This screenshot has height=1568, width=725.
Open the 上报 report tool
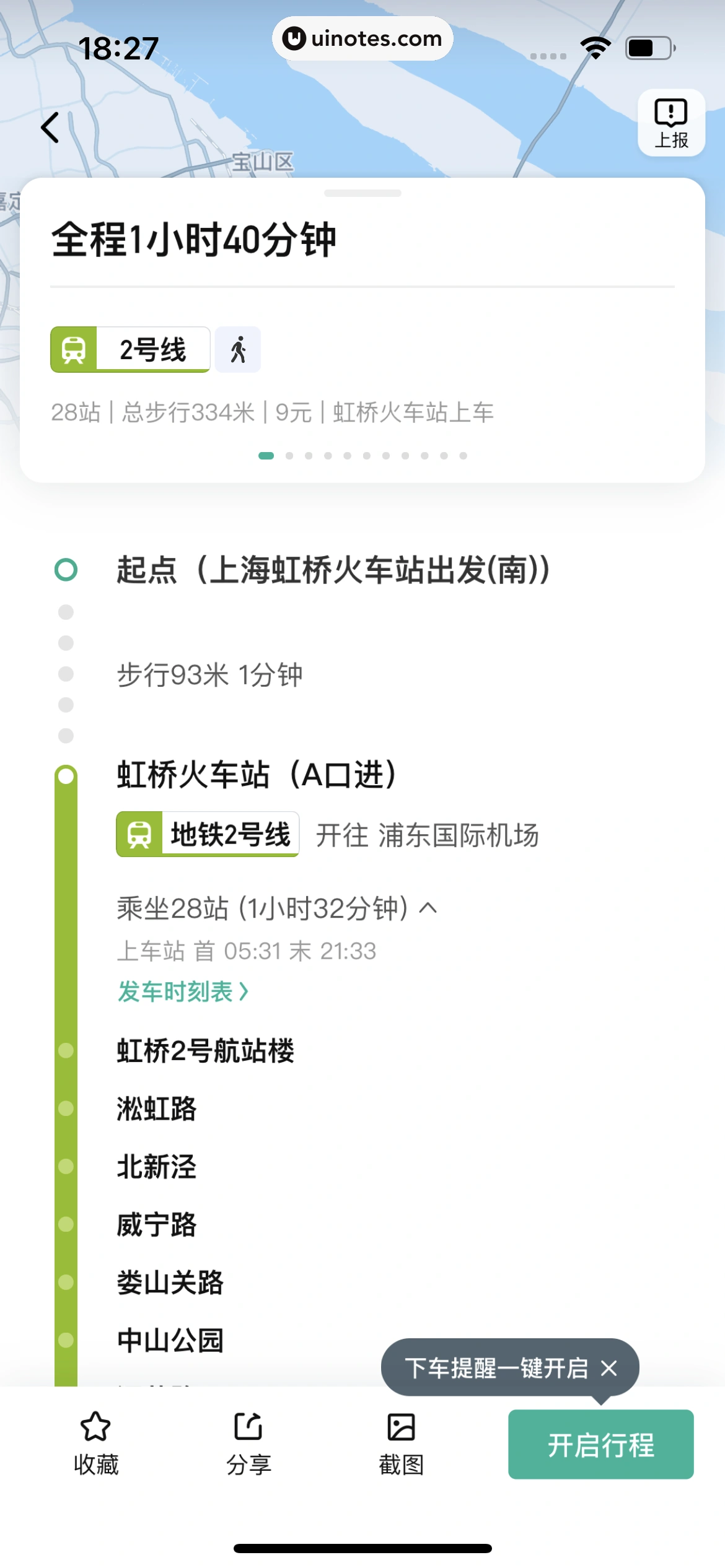click(672, 123)
